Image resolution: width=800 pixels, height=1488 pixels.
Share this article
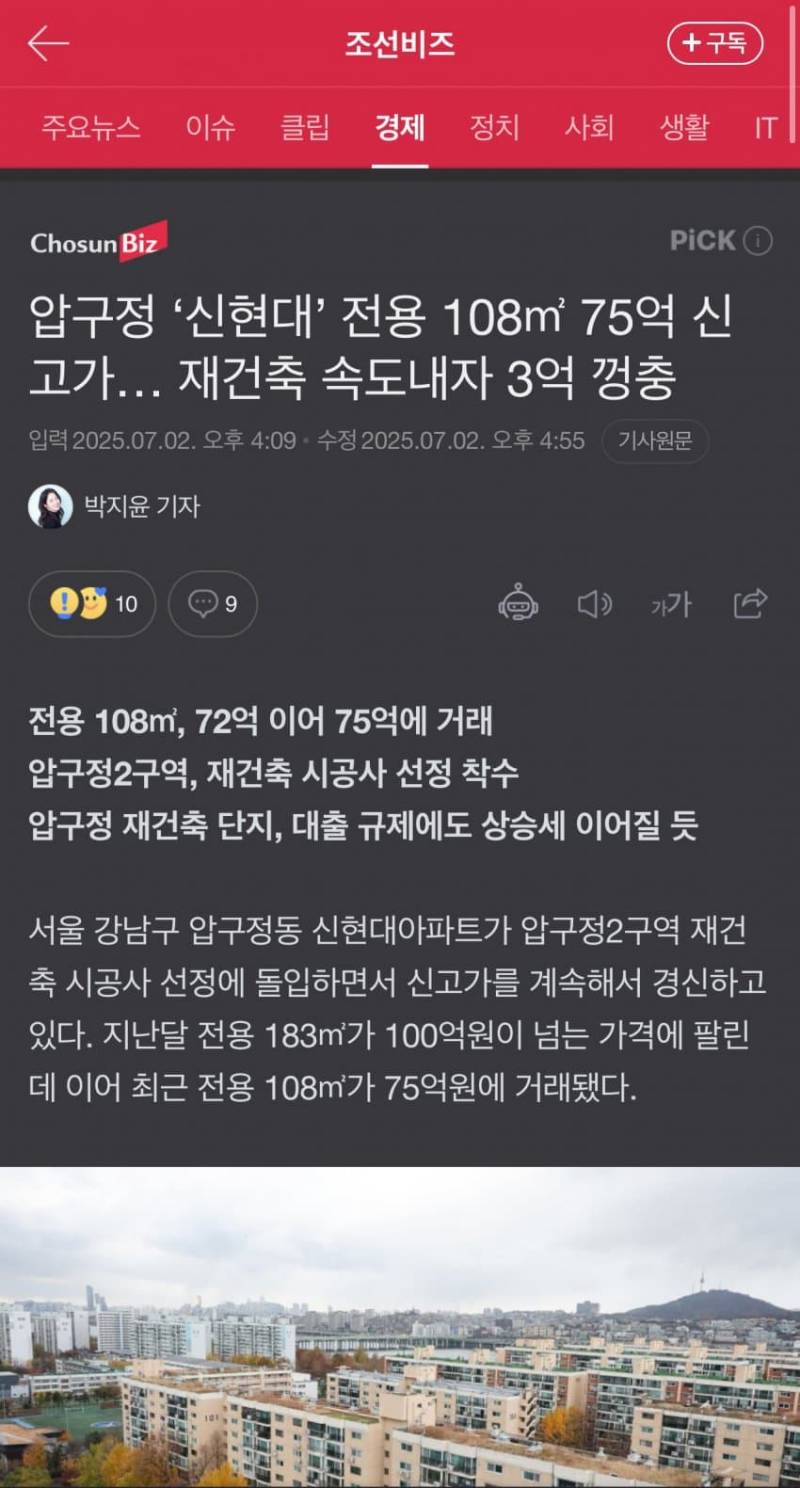pos(750,604)
